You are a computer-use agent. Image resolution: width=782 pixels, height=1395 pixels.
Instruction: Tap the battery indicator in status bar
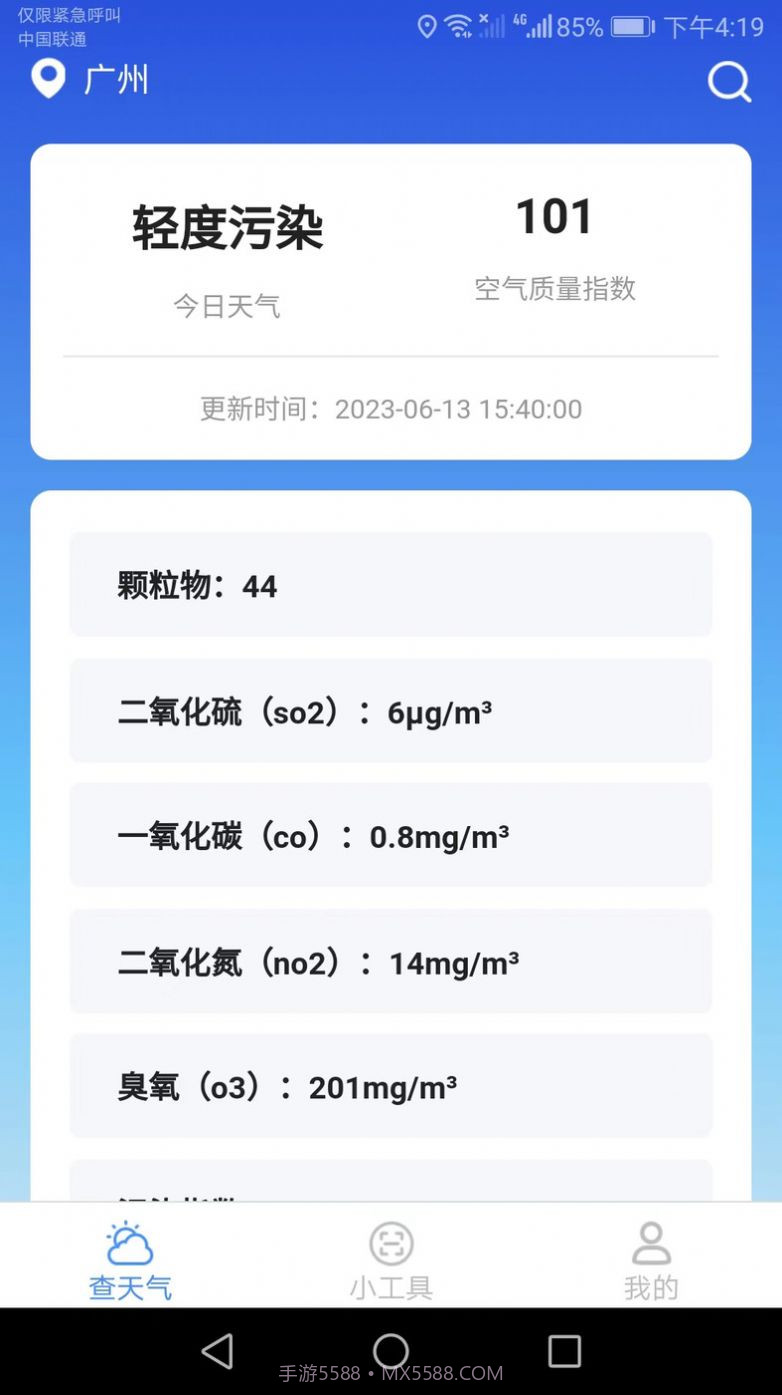click(630, 26)
